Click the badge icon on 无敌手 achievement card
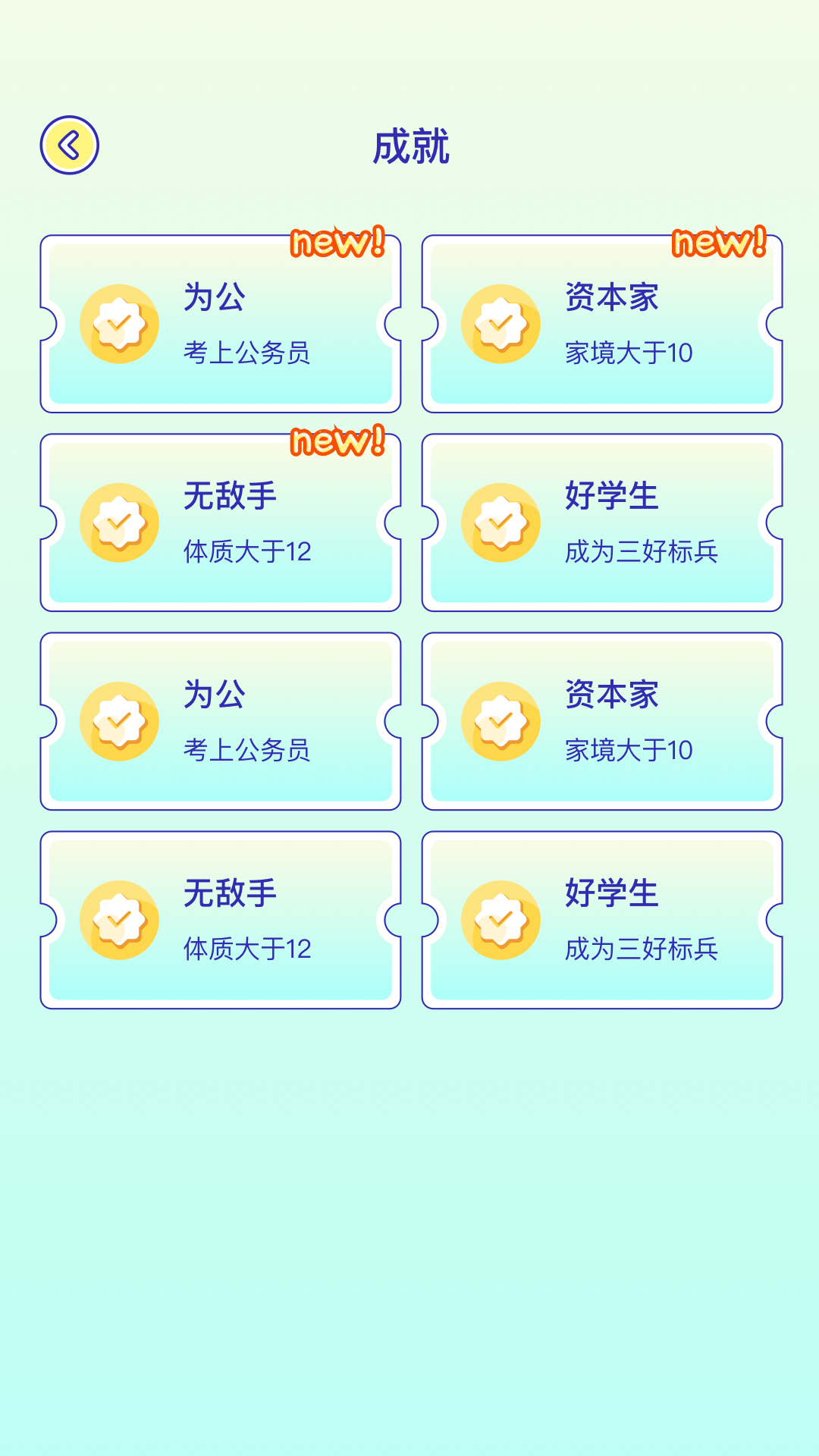Viewport: 819px width, 1456px height. (120, 522)
